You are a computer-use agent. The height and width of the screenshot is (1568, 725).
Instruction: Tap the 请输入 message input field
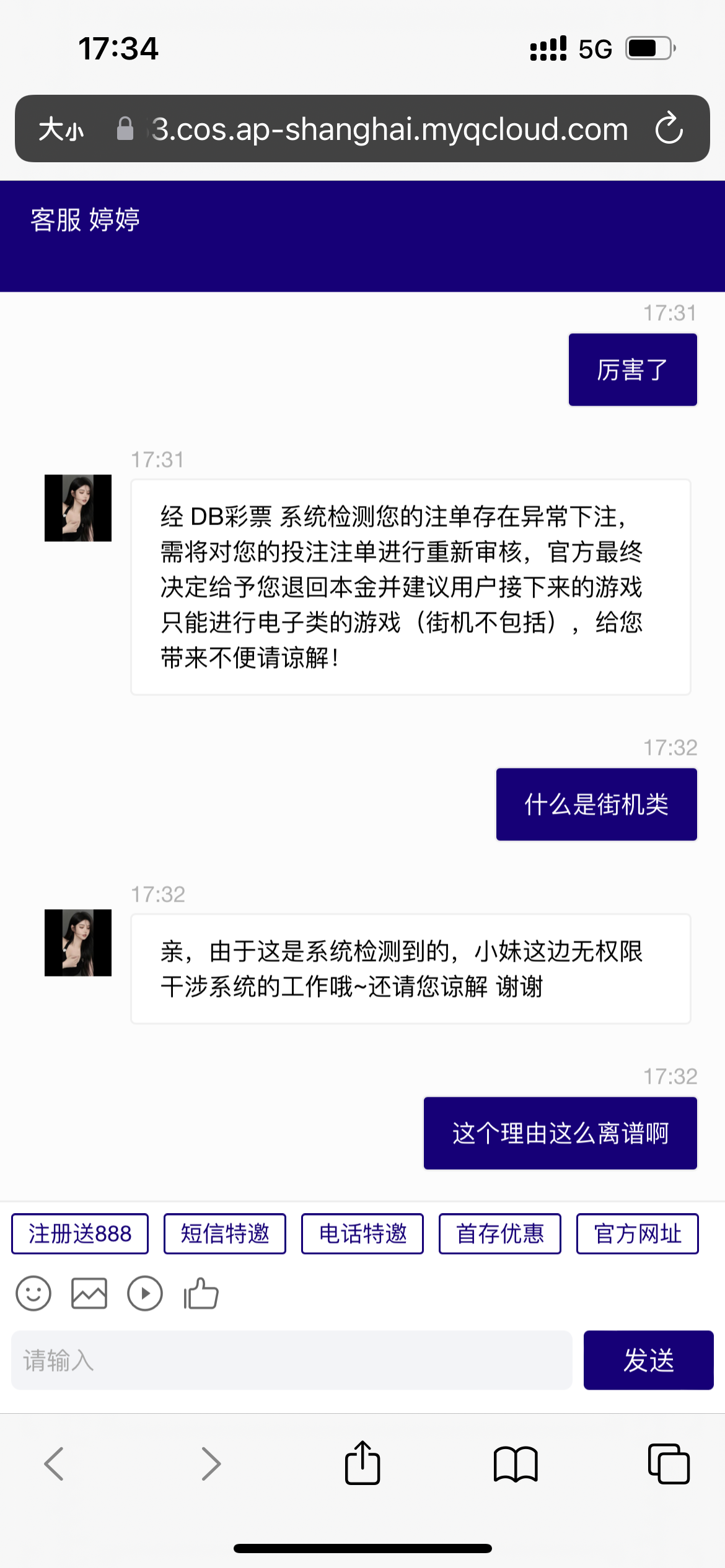[x=291, y=1361]
